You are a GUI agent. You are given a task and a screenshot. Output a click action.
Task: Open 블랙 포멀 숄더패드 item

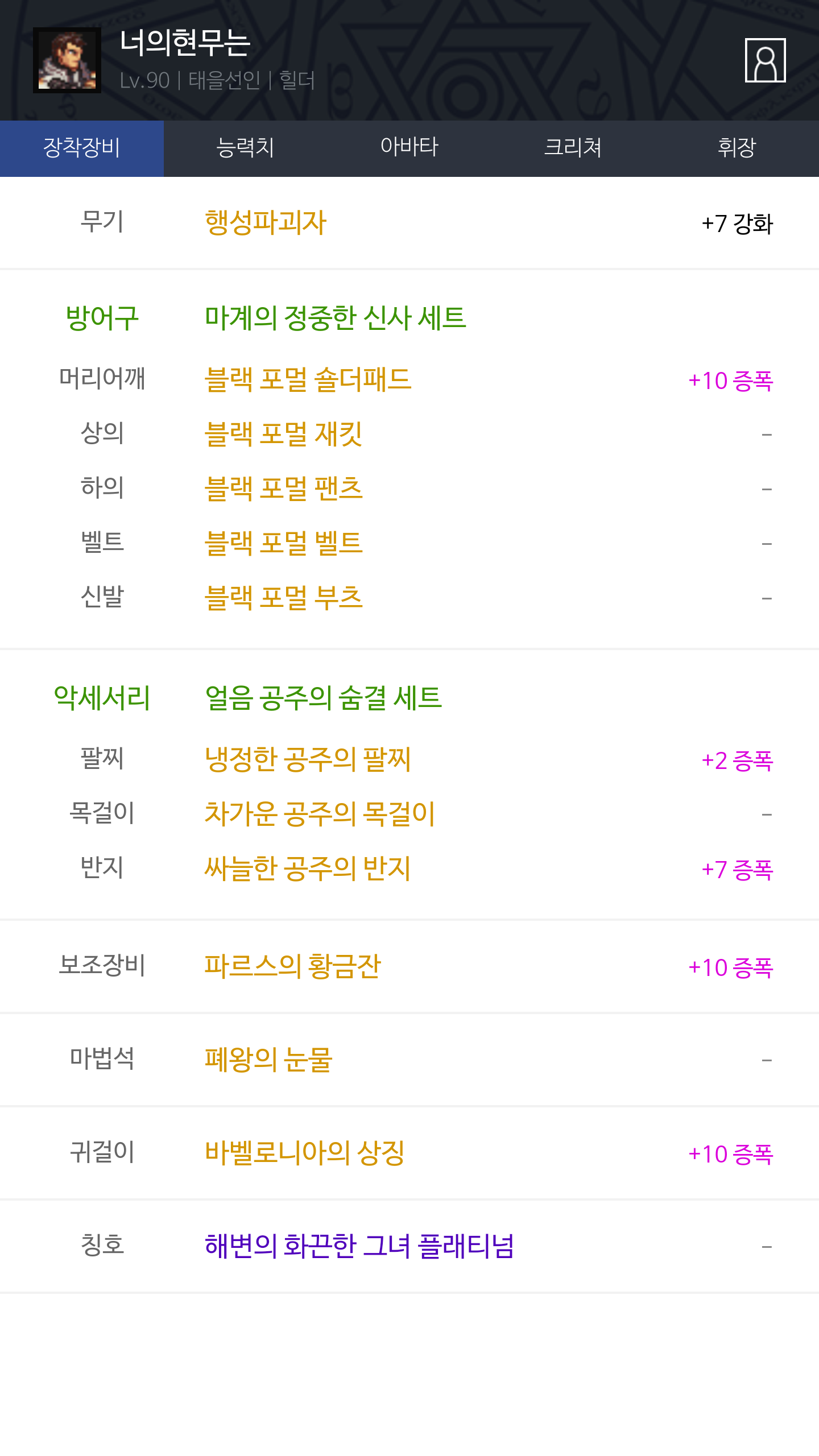[308, 379]
